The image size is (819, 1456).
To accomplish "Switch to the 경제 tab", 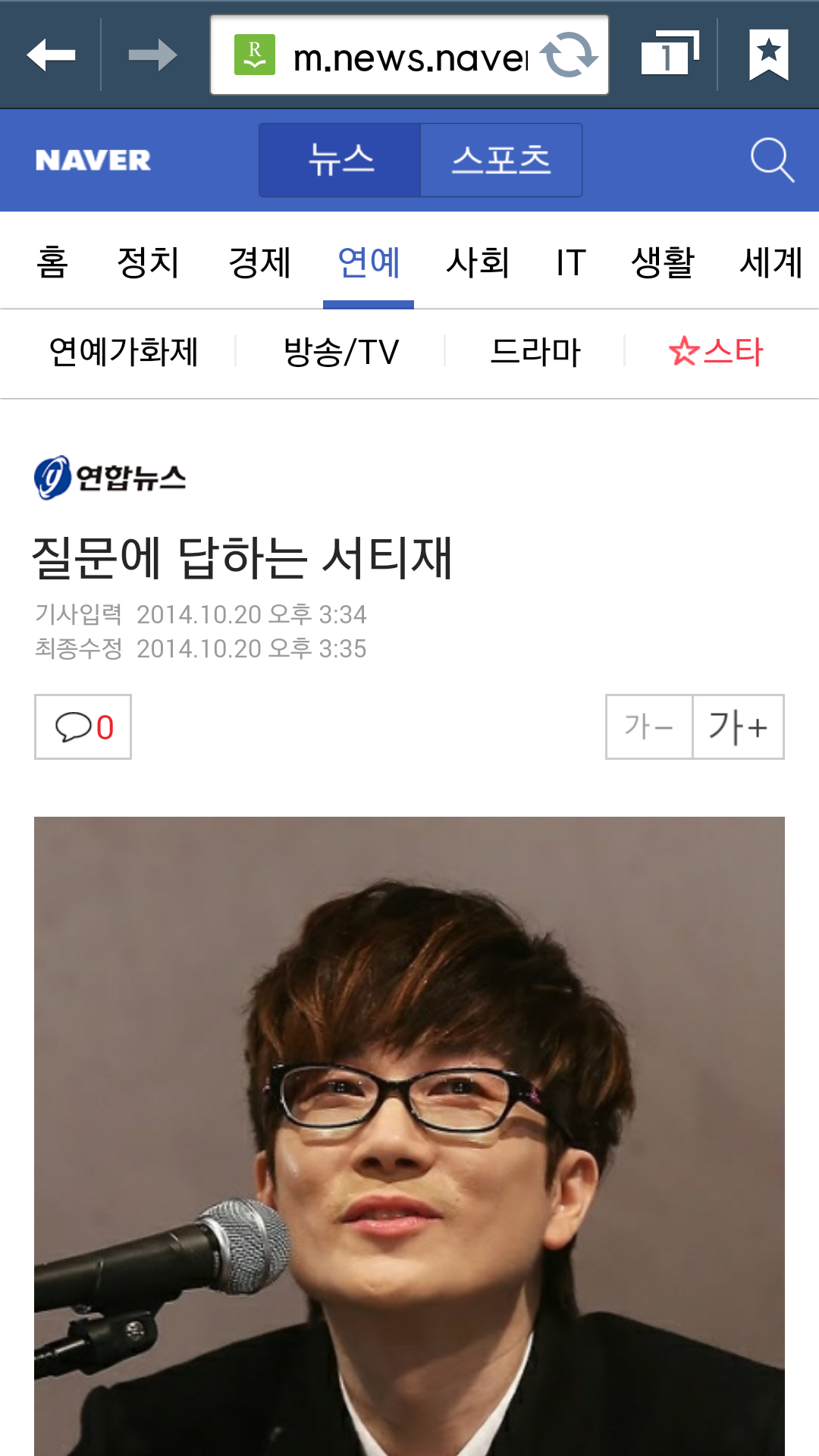I will point(259,263).
